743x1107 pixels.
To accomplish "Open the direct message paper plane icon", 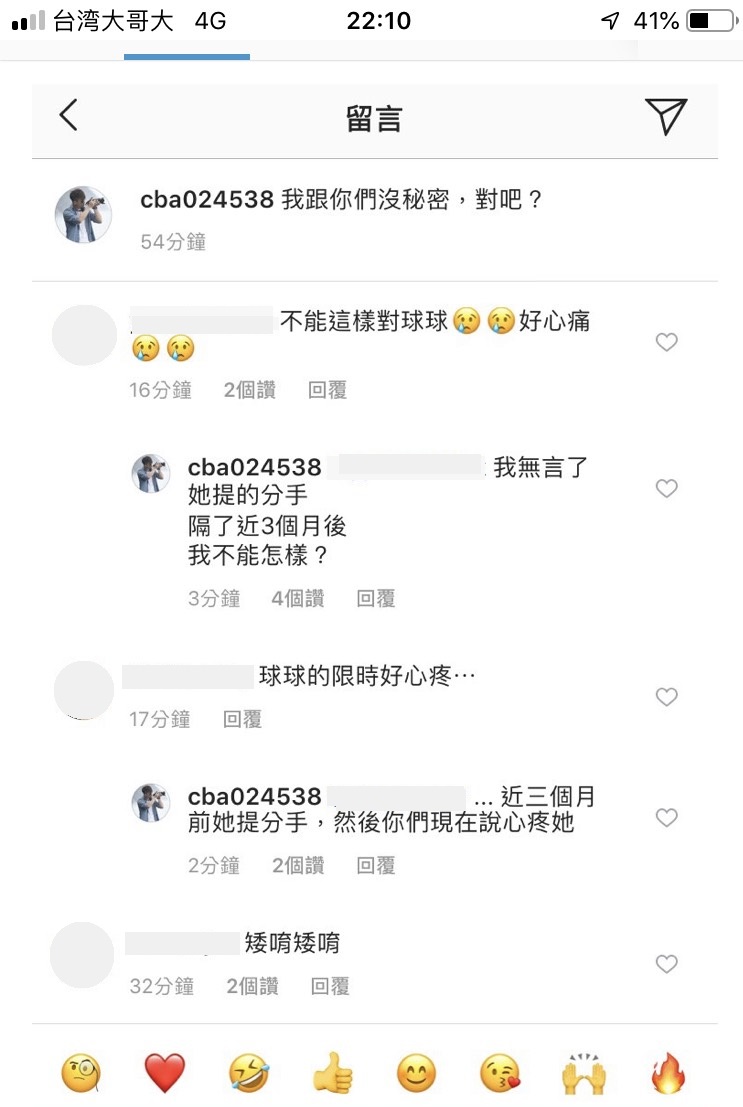I will pyautogui.click(x=665, y=117).
